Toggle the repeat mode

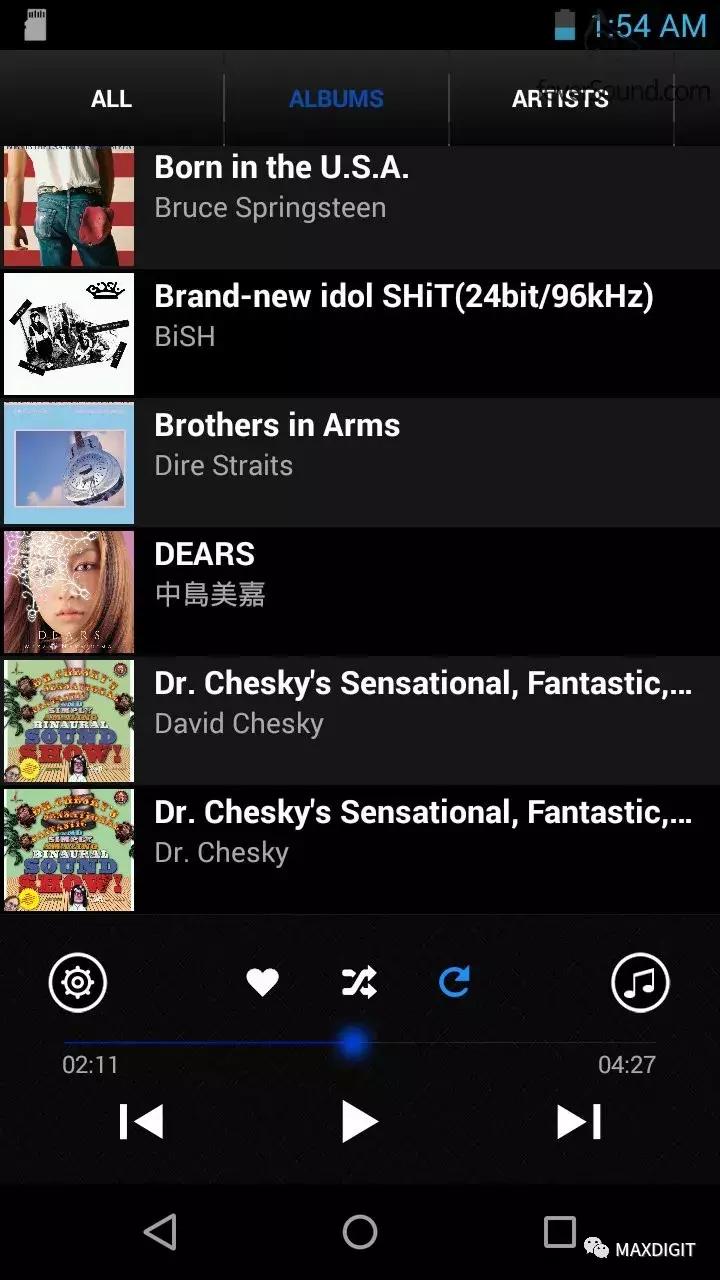[455, 983]
